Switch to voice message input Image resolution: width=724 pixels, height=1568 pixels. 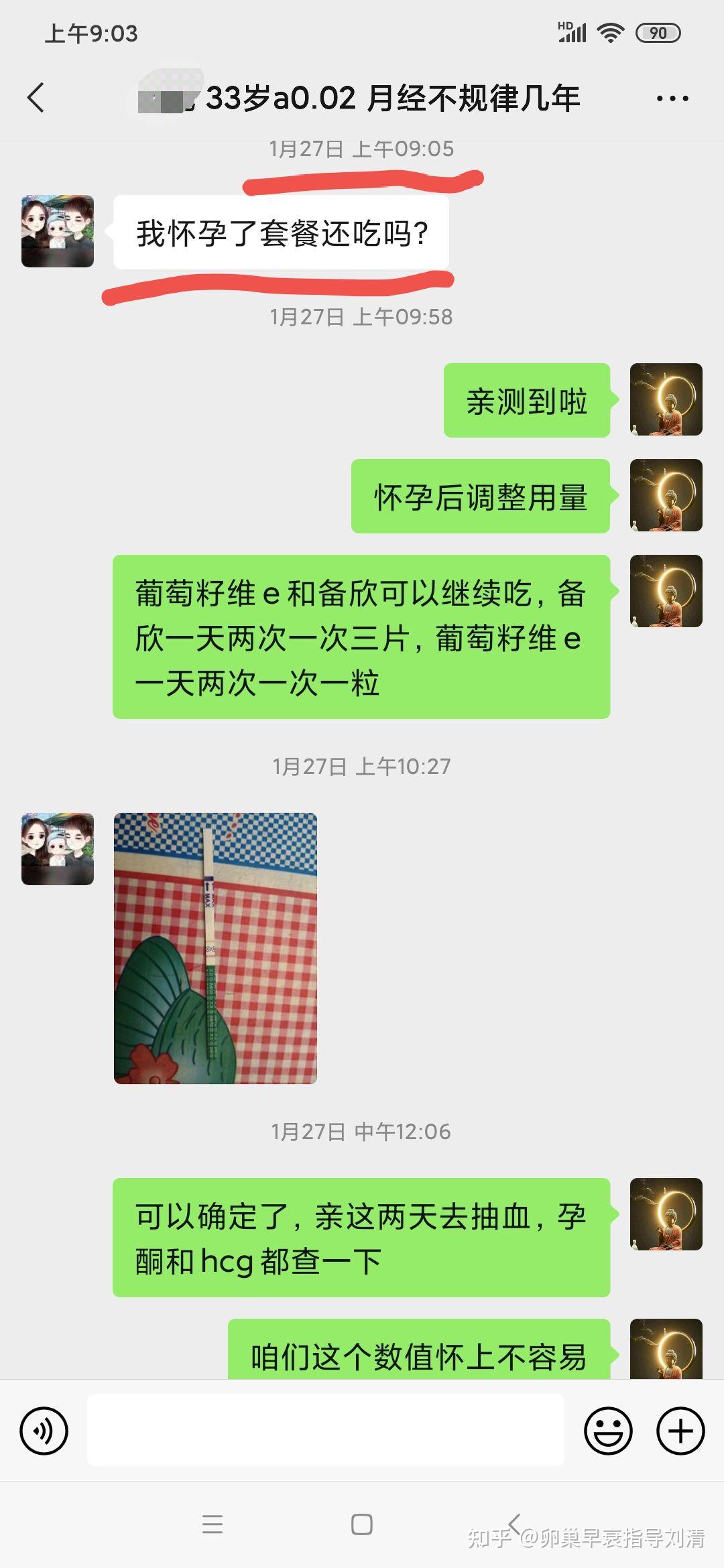[x=44, y=1431]
